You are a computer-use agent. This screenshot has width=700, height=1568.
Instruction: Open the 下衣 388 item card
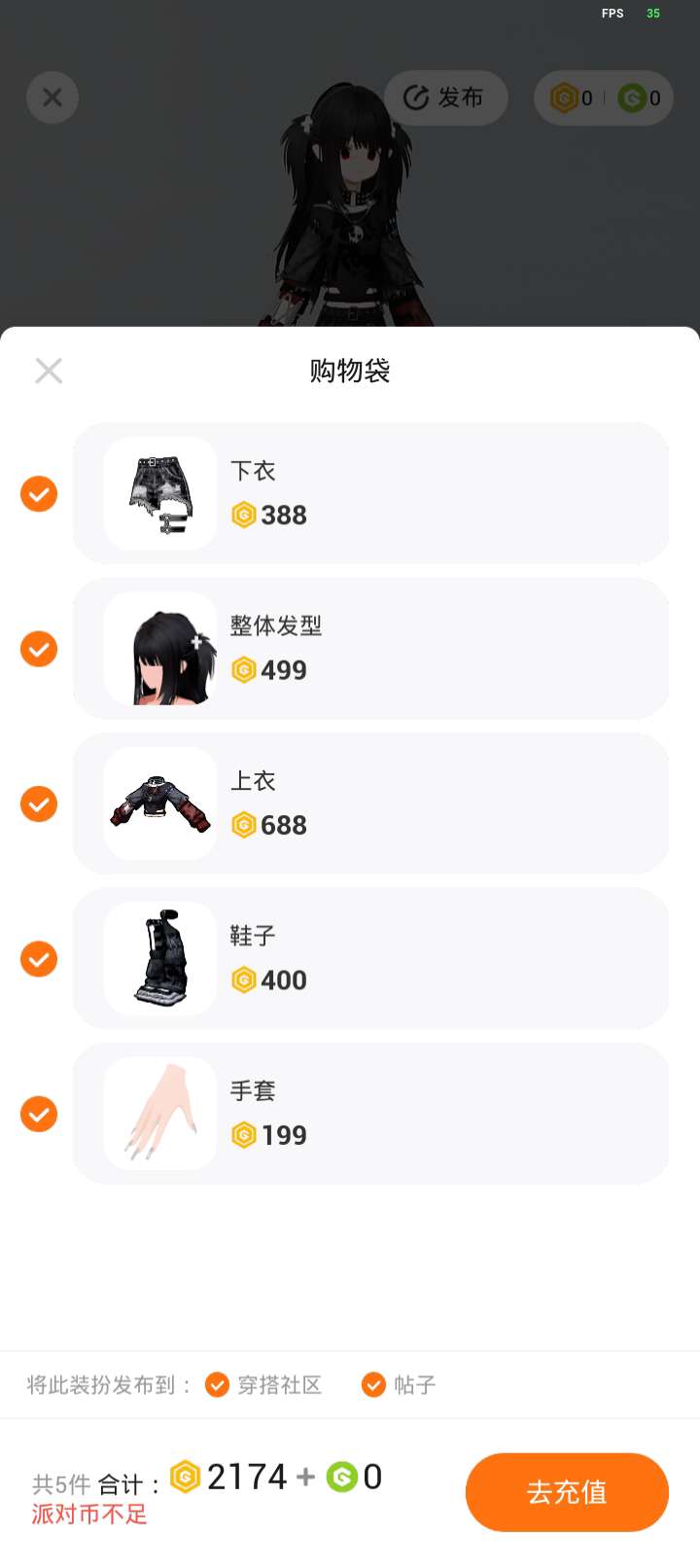370,493
